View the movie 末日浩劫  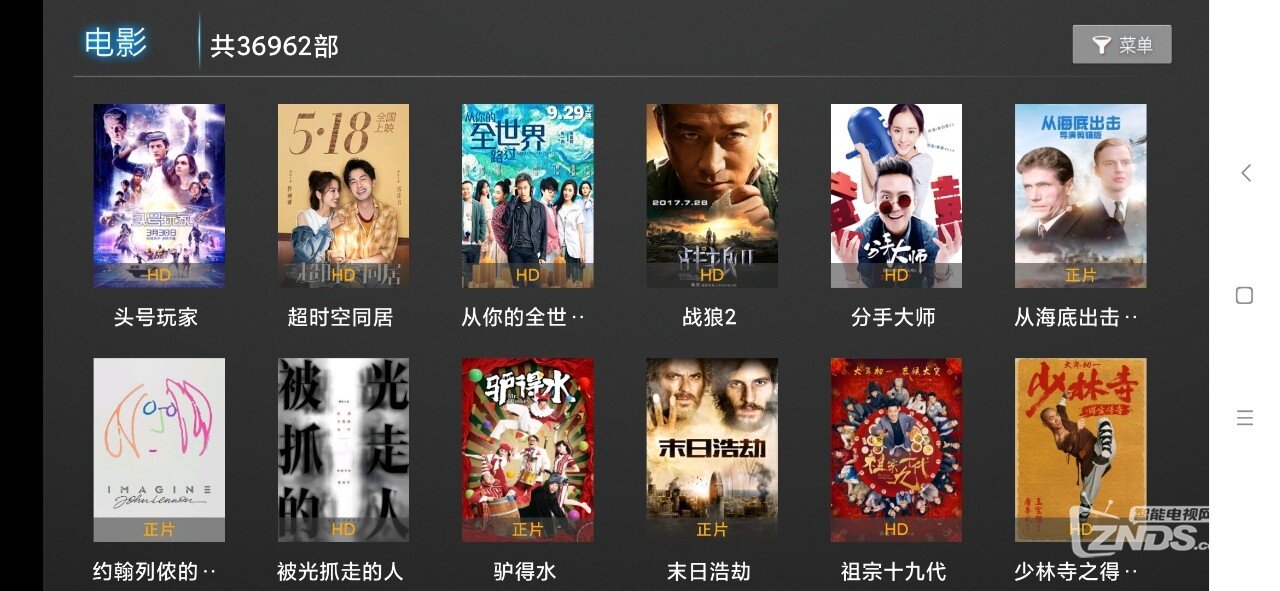coord(711,450)
